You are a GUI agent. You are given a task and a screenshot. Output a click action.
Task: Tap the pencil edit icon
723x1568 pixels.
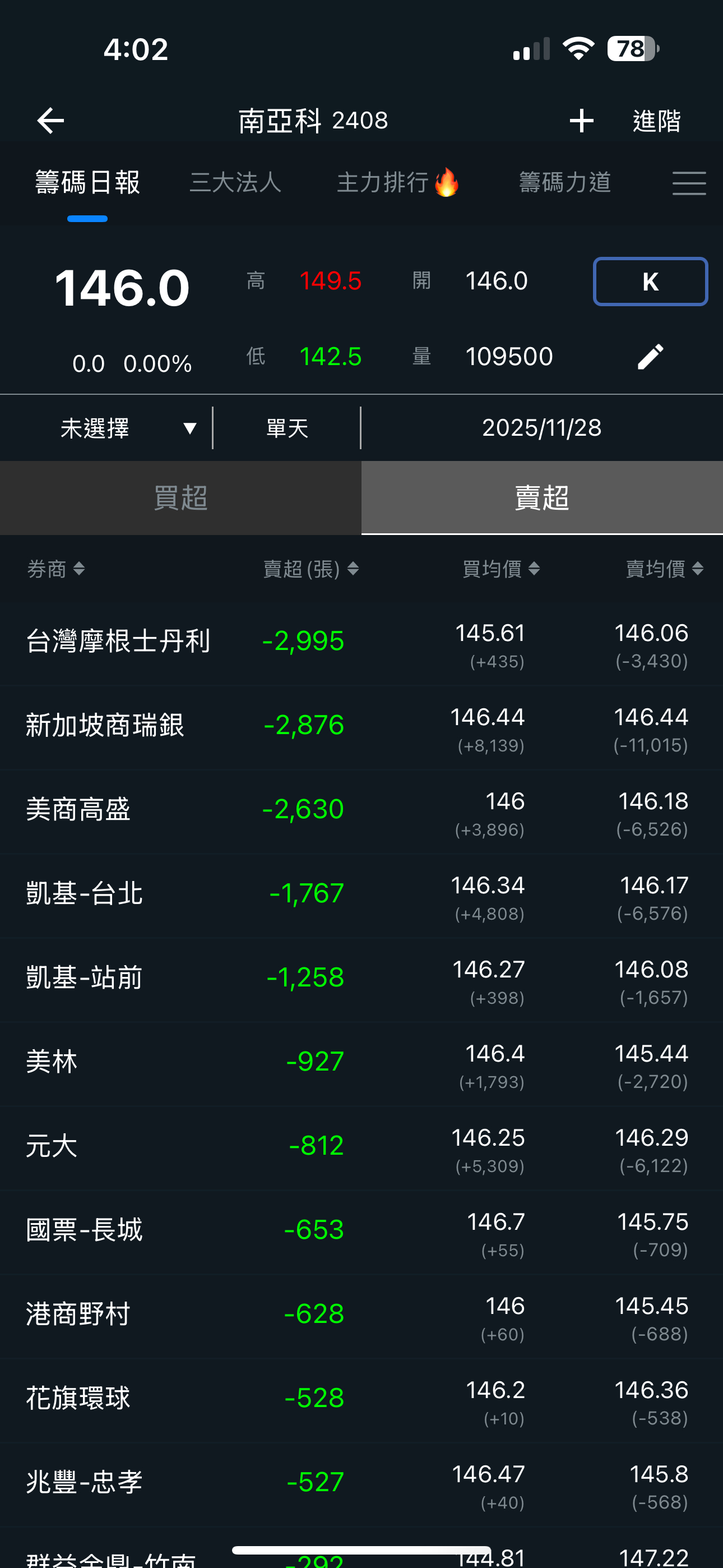[650, 356]
